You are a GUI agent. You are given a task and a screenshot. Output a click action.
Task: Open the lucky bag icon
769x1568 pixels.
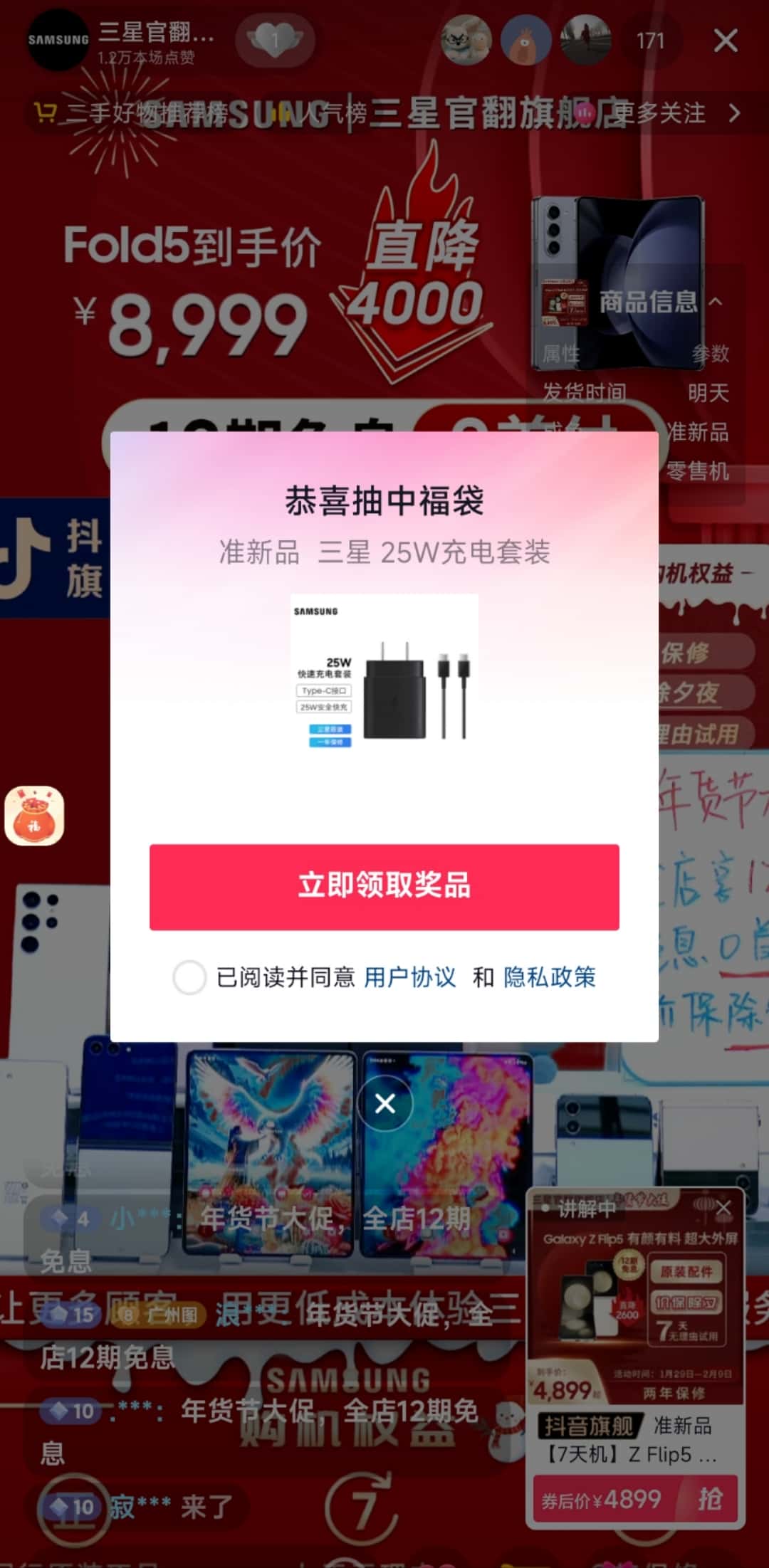(34, 816)
